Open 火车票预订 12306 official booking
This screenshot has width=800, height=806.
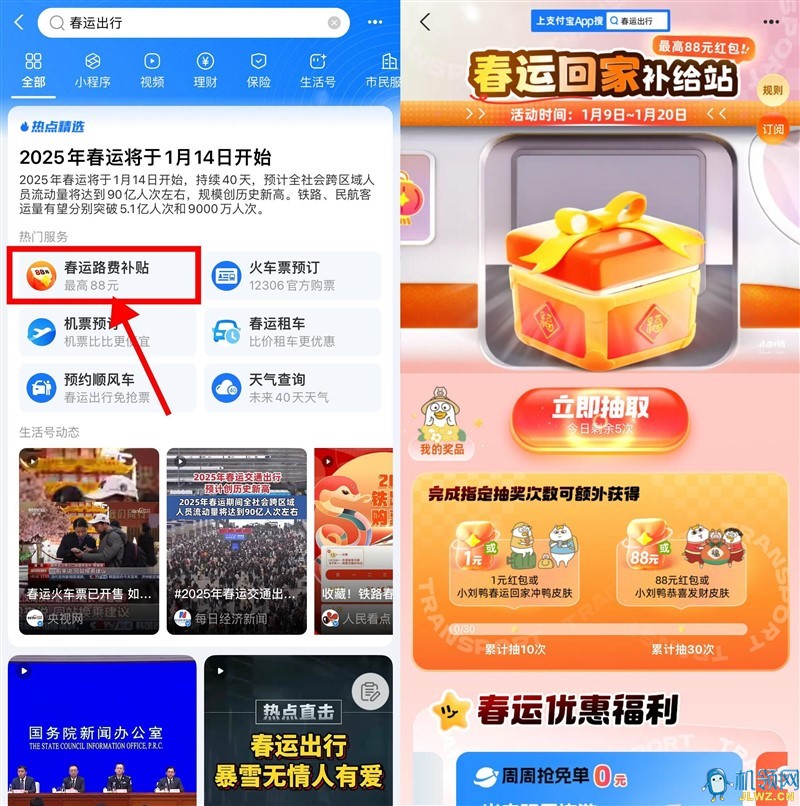[x=292, y=276]
